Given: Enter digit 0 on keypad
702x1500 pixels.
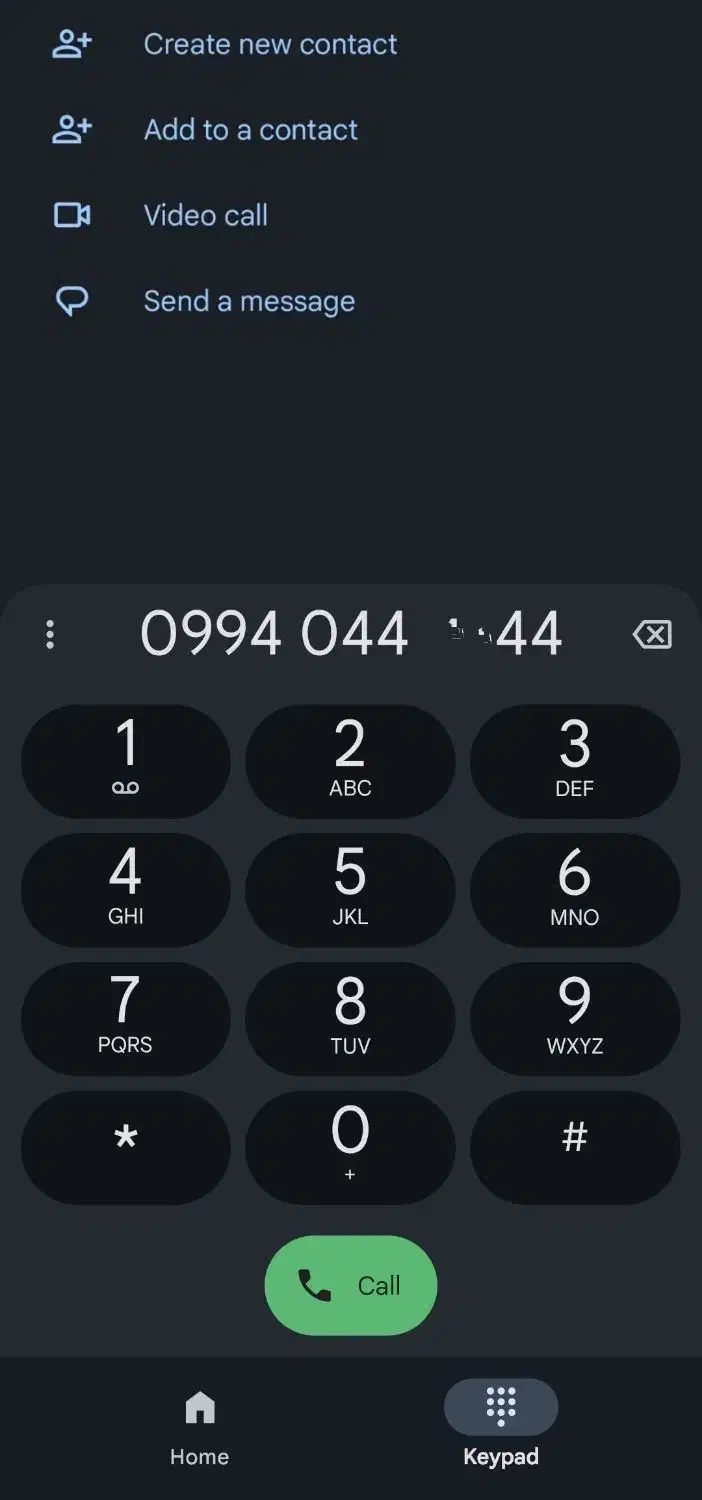Looking at the screenshot, I should tap(350, 1147).
